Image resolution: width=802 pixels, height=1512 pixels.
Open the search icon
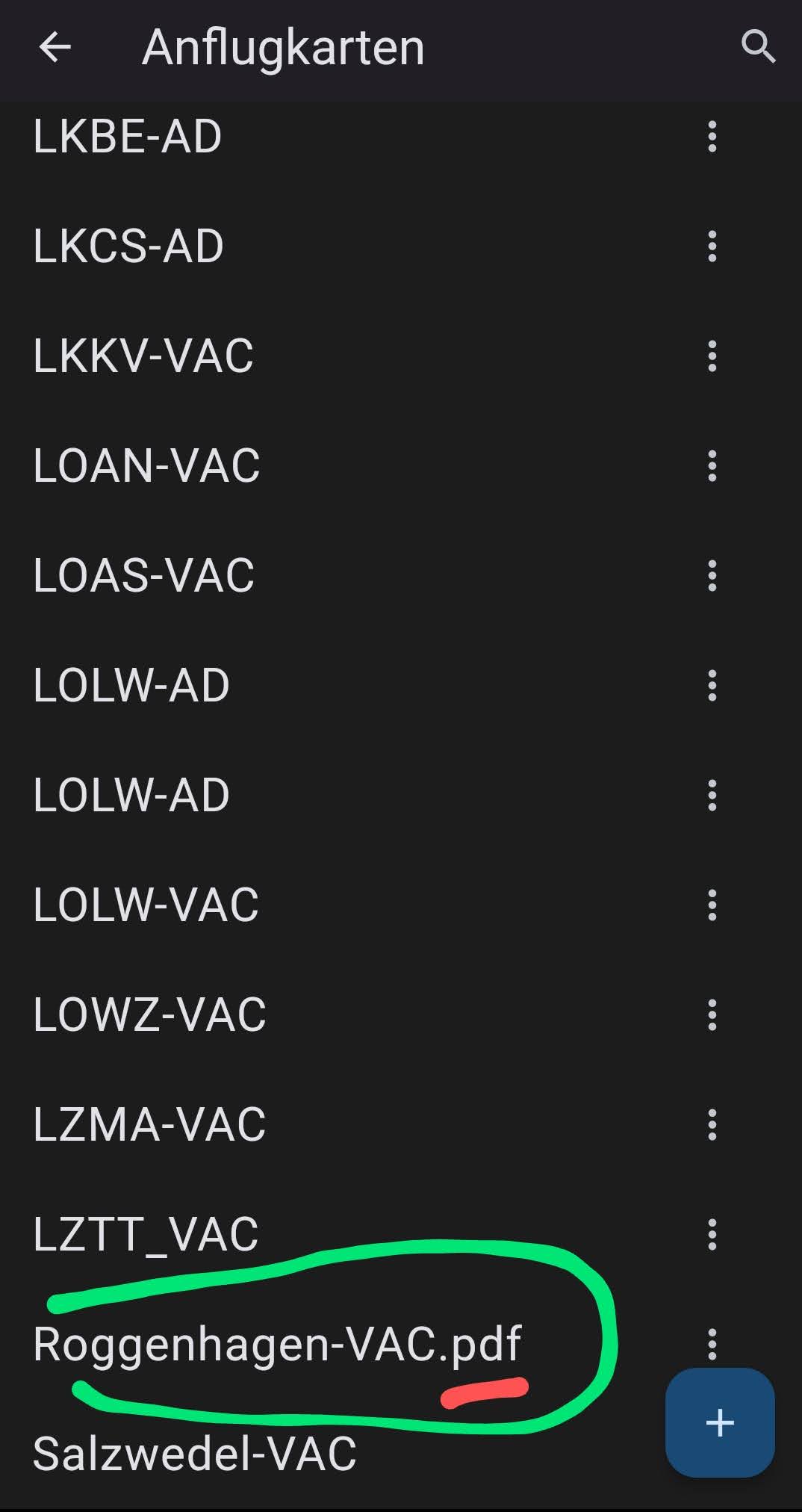pos(757,47)
